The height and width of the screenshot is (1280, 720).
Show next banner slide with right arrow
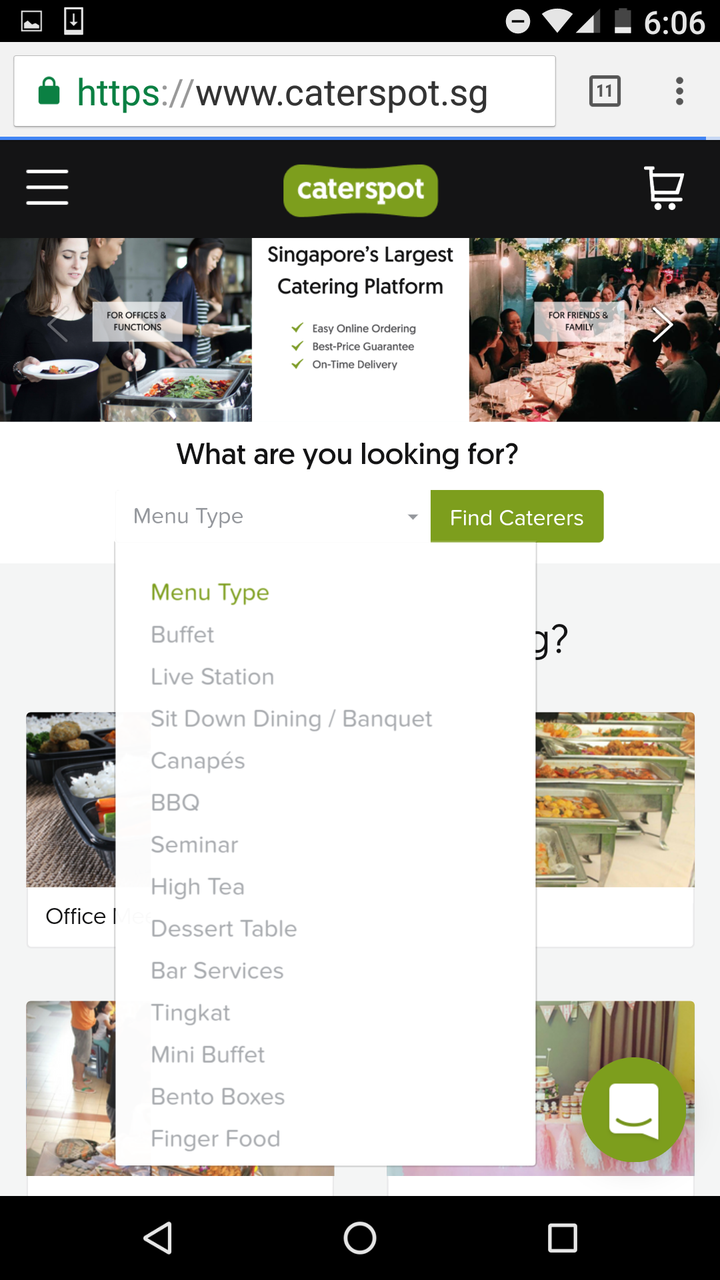[x=662, y=324]
